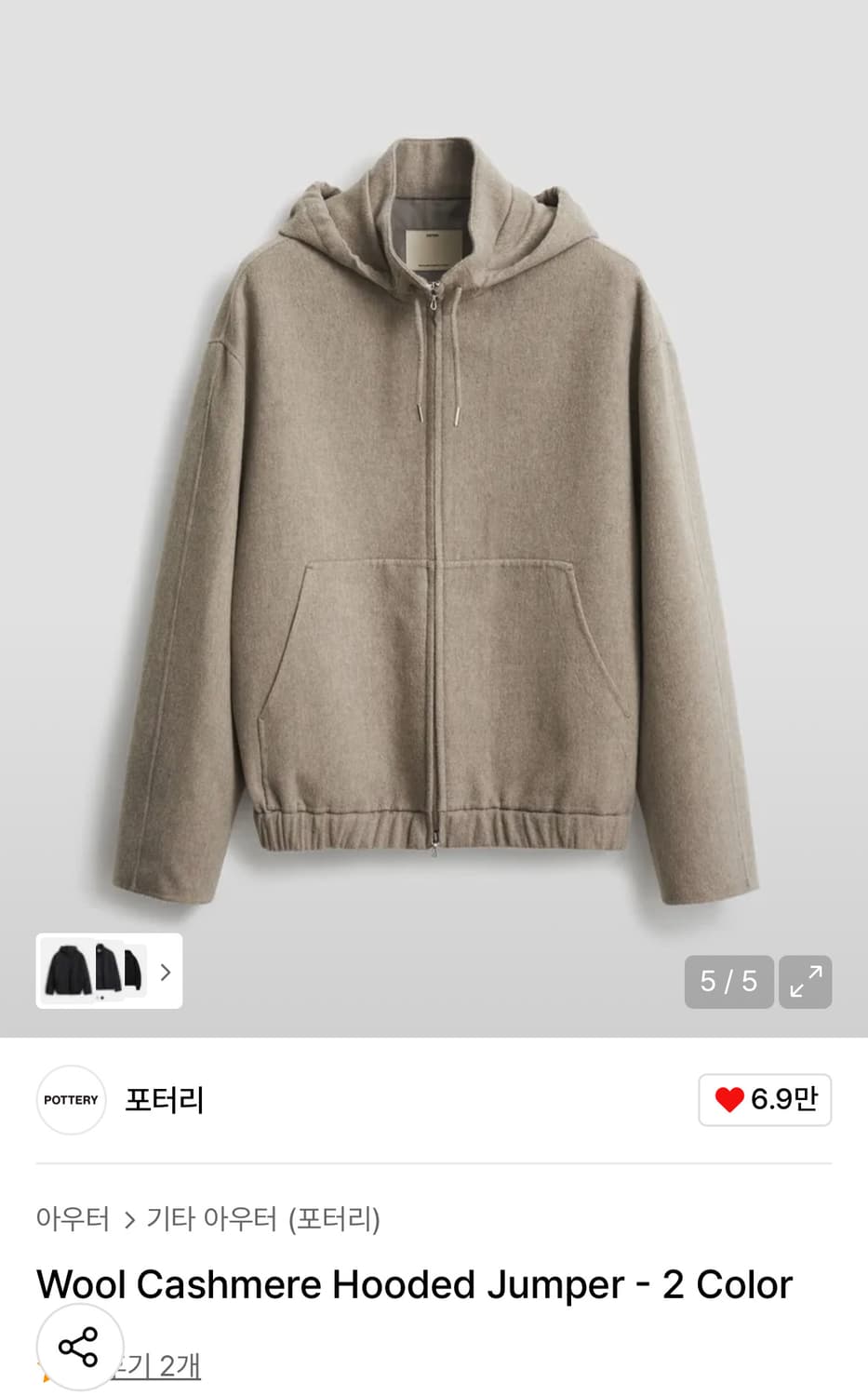The width and height of the screenshot is (868, 1396).
Task: Tap the brand name 포터리
Action: point(164,1100)
